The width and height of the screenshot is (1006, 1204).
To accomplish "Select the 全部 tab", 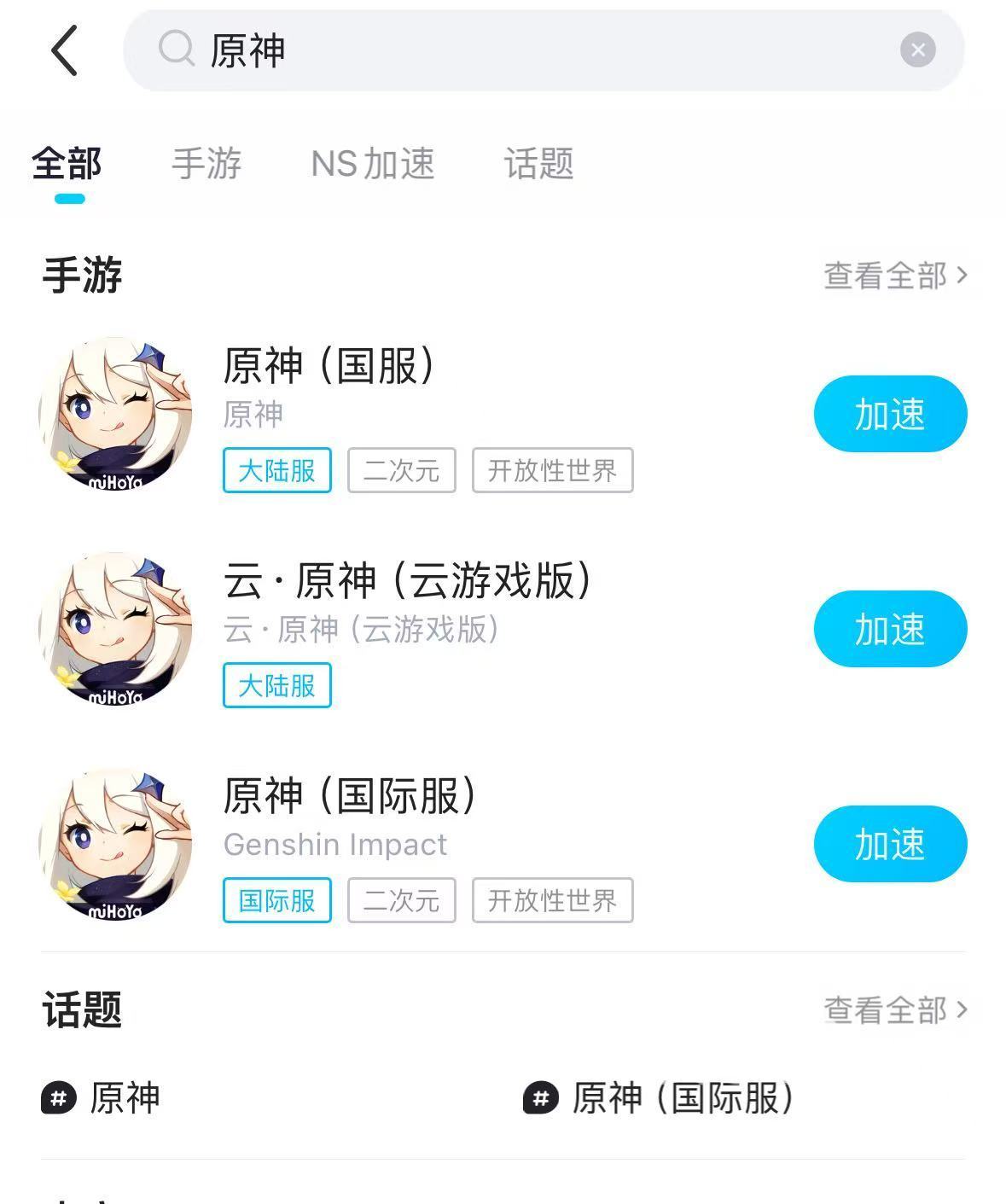I will (67, 164).
